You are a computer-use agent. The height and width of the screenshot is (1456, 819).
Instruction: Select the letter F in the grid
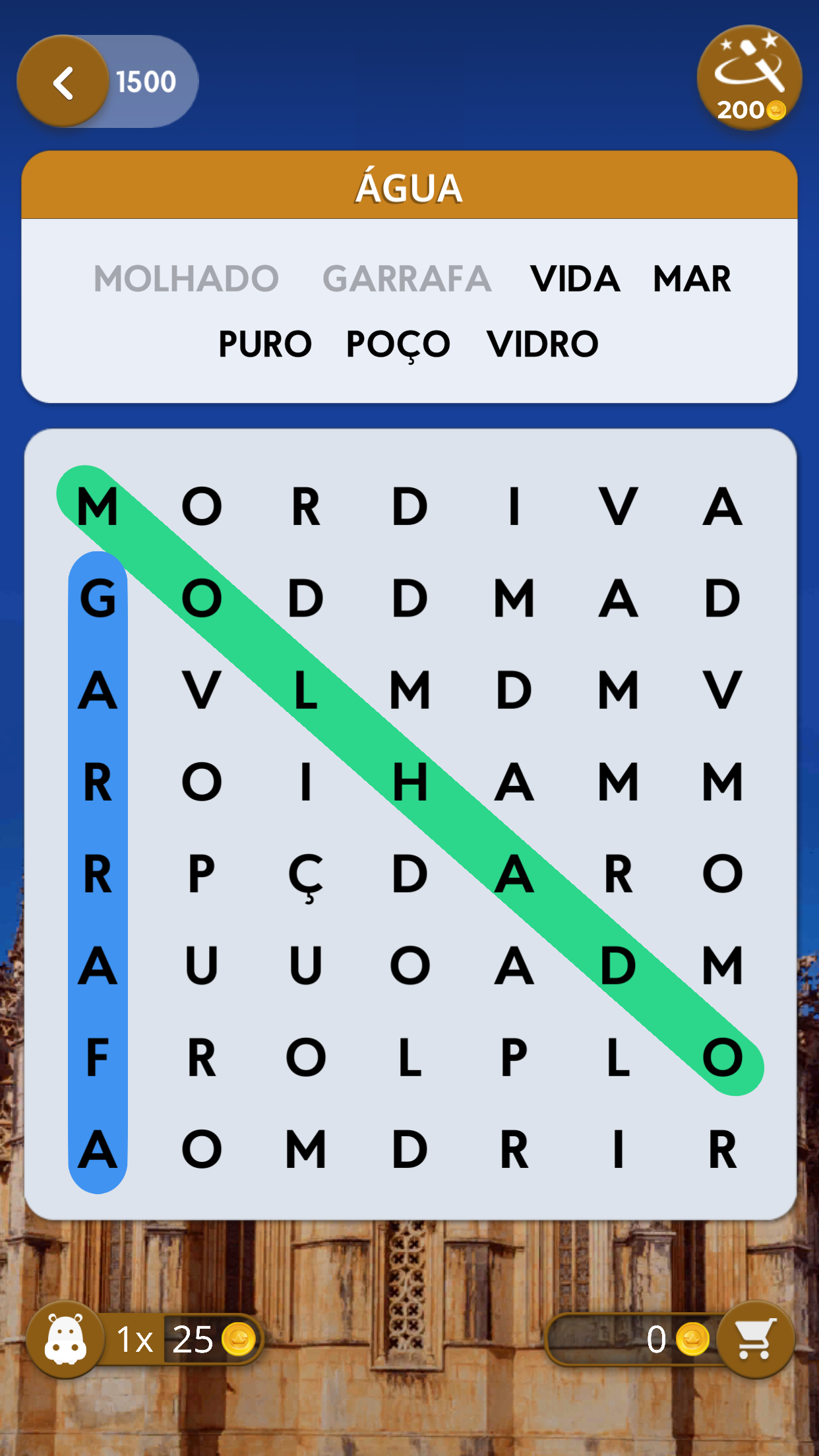(x=98, y=1058)
